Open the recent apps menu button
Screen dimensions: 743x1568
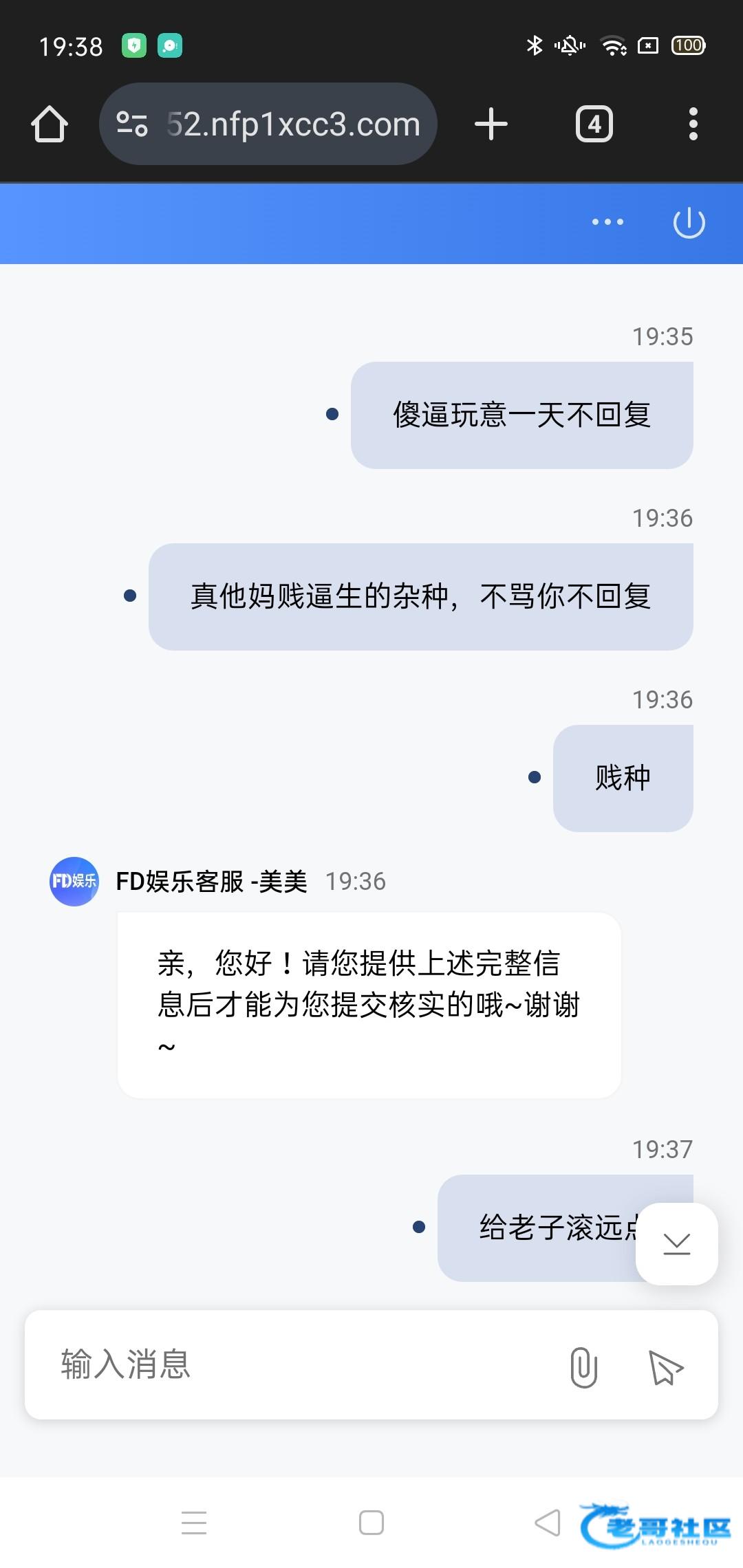coord(194,1523)
